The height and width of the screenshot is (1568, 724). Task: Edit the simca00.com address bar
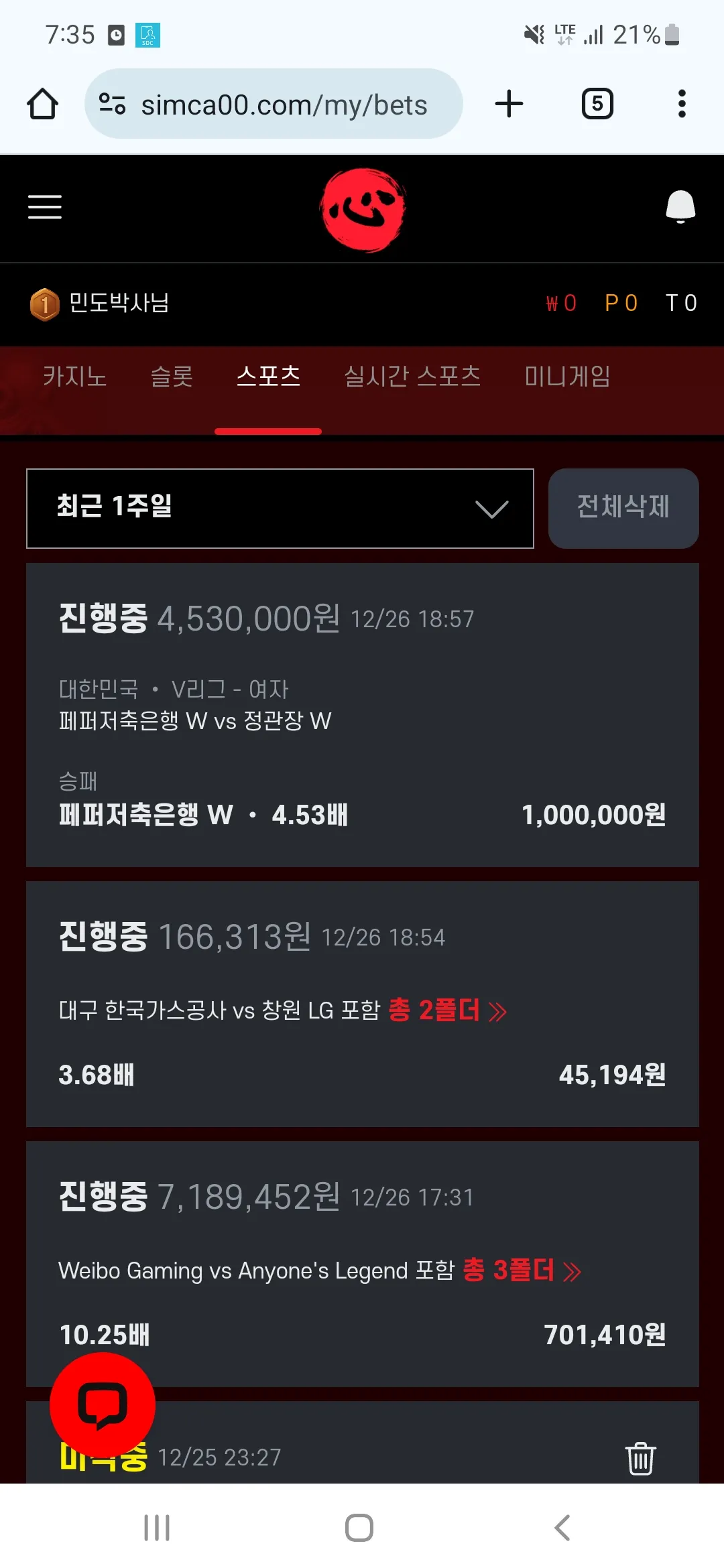(x=283, y=105)
